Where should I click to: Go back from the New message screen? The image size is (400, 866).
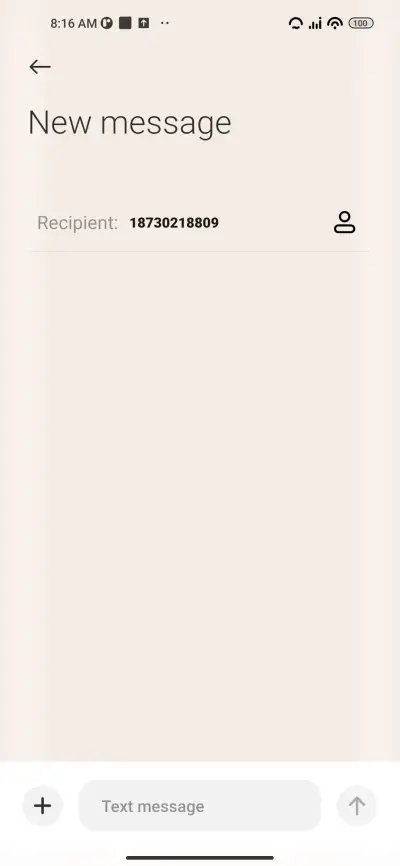(40, 67)
